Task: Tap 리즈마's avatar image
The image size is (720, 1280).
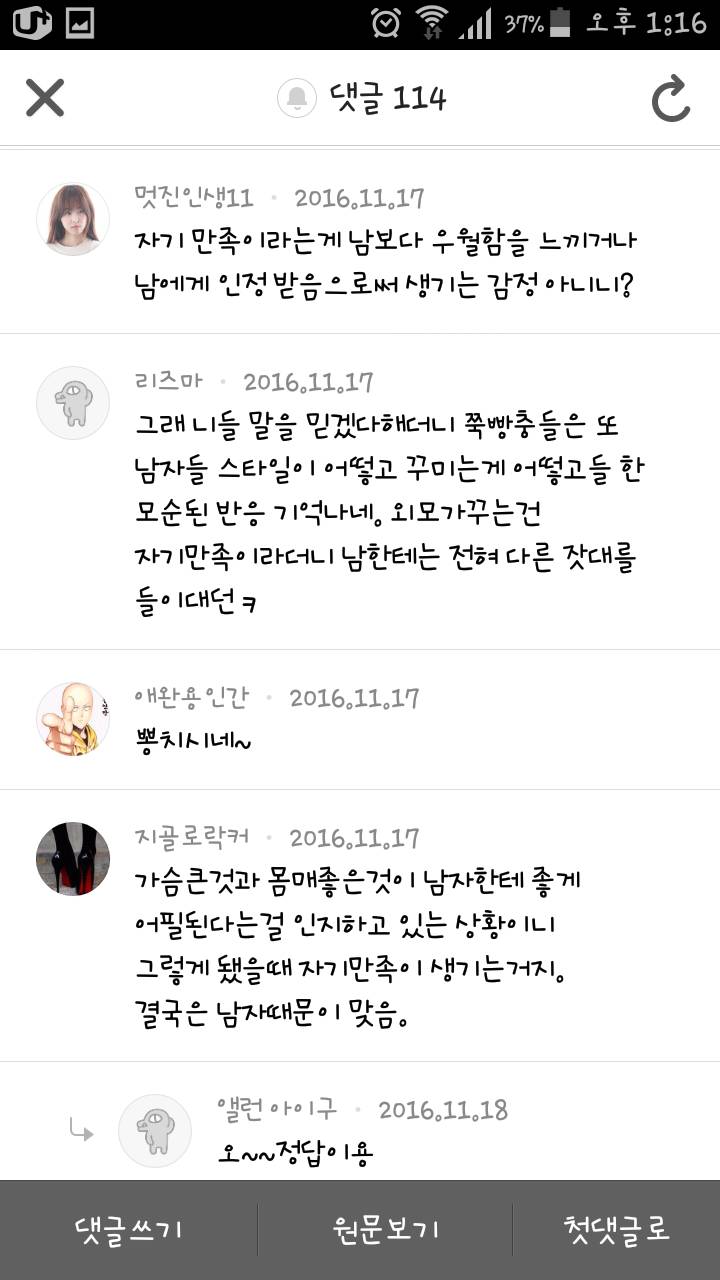Action: (72, 402)
